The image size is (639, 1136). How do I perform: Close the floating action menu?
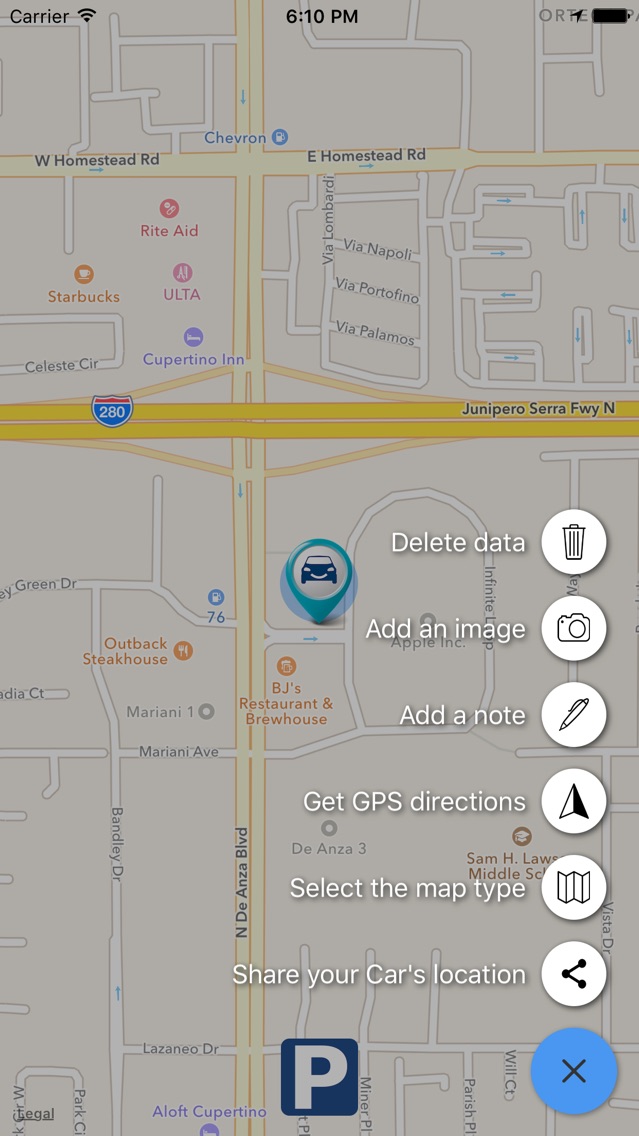pos(573,1071)
